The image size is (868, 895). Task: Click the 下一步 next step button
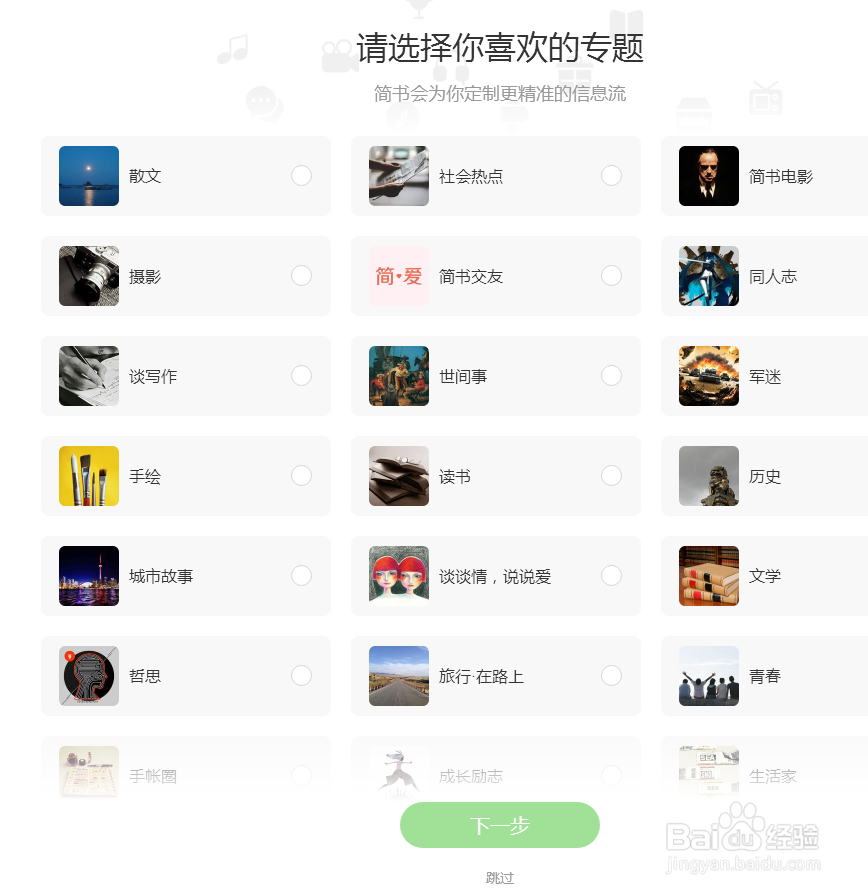tap(499, 825)
